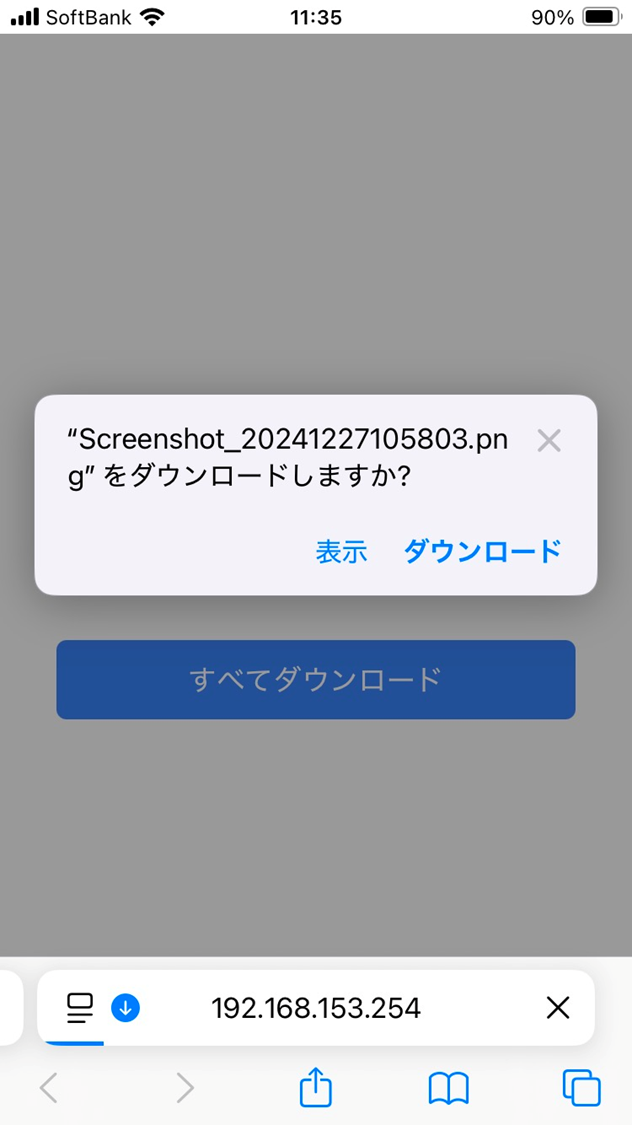This screenshot has width=632, height=1125.
Task: Confirm with the ダウンロード button
Action: point(482,551)
